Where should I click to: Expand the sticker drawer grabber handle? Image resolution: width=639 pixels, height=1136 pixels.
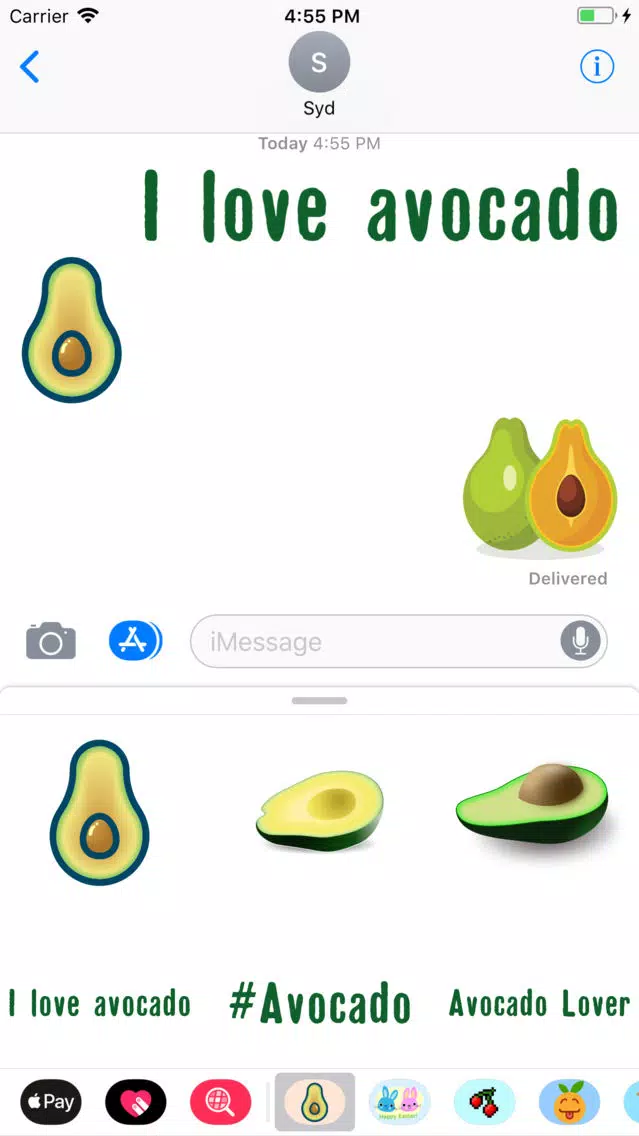click(319, 701)
